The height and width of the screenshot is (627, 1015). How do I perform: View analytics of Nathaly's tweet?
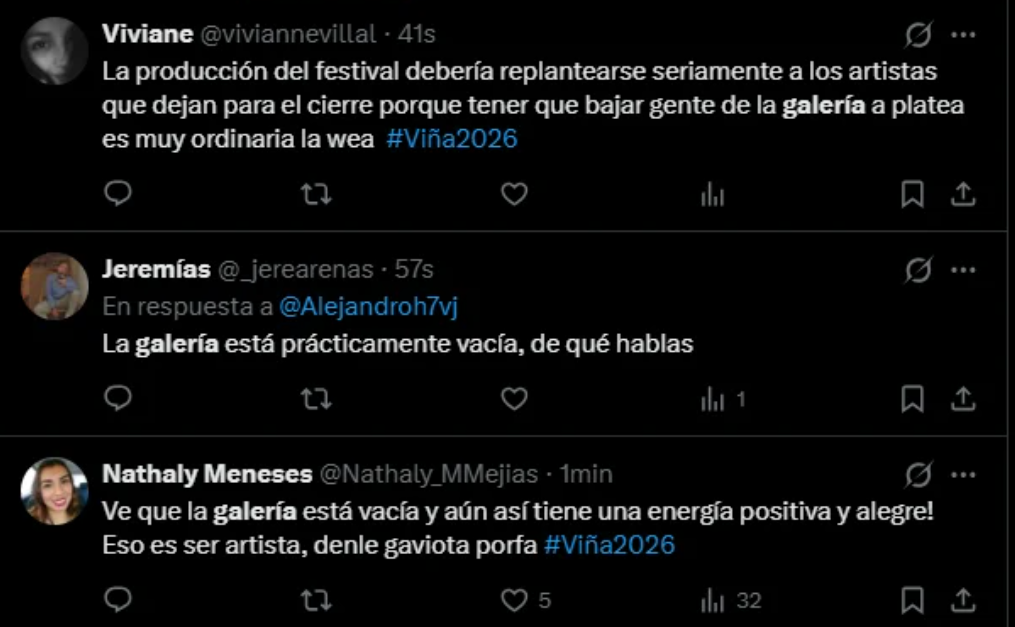click(713, 600)
